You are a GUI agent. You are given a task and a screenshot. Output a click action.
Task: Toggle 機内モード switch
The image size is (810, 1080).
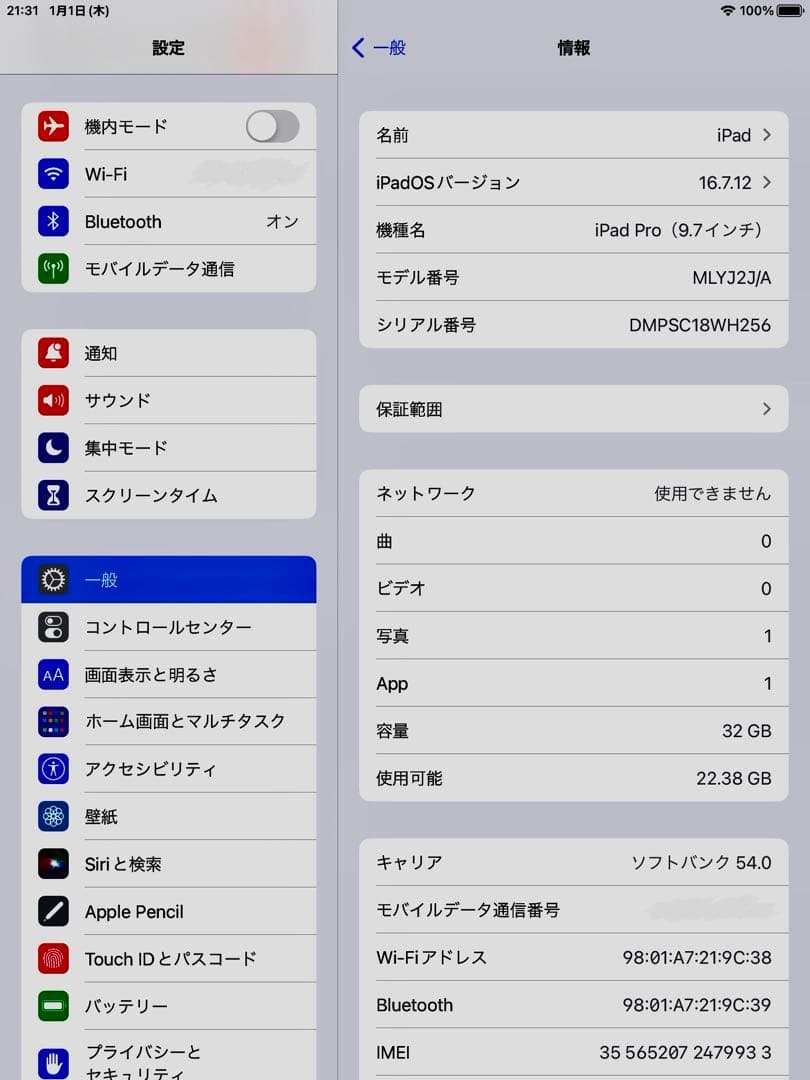[272, 126]
